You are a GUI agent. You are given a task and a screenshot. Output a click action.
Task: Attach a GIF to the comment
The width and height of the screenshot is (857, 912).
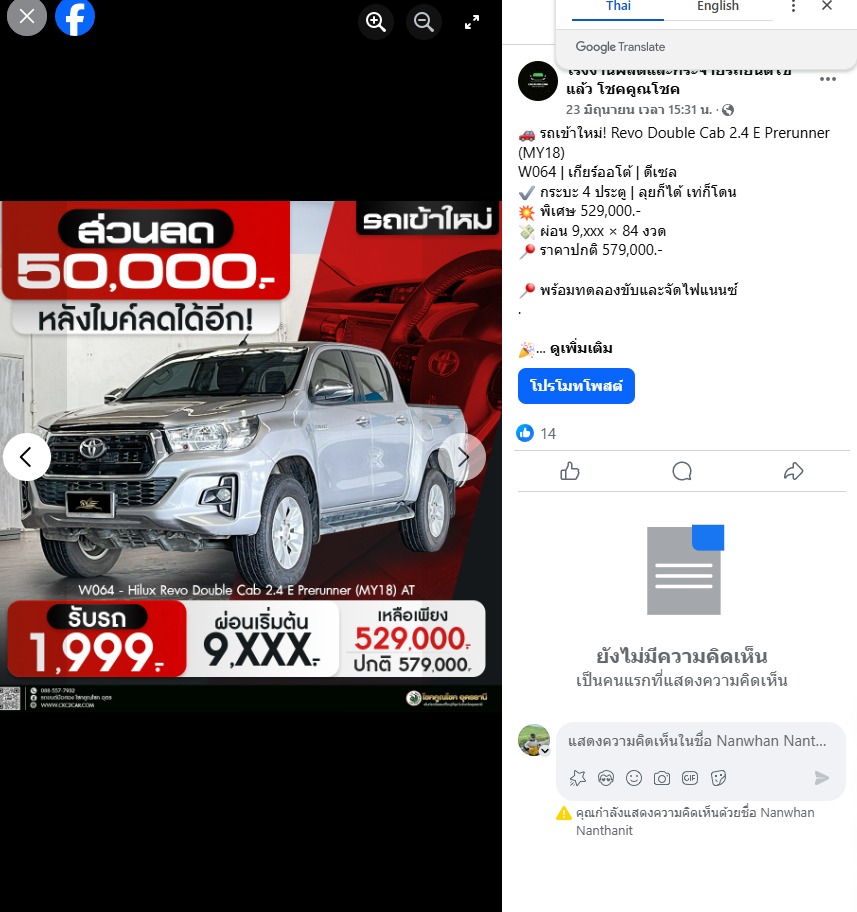point(690,777)
